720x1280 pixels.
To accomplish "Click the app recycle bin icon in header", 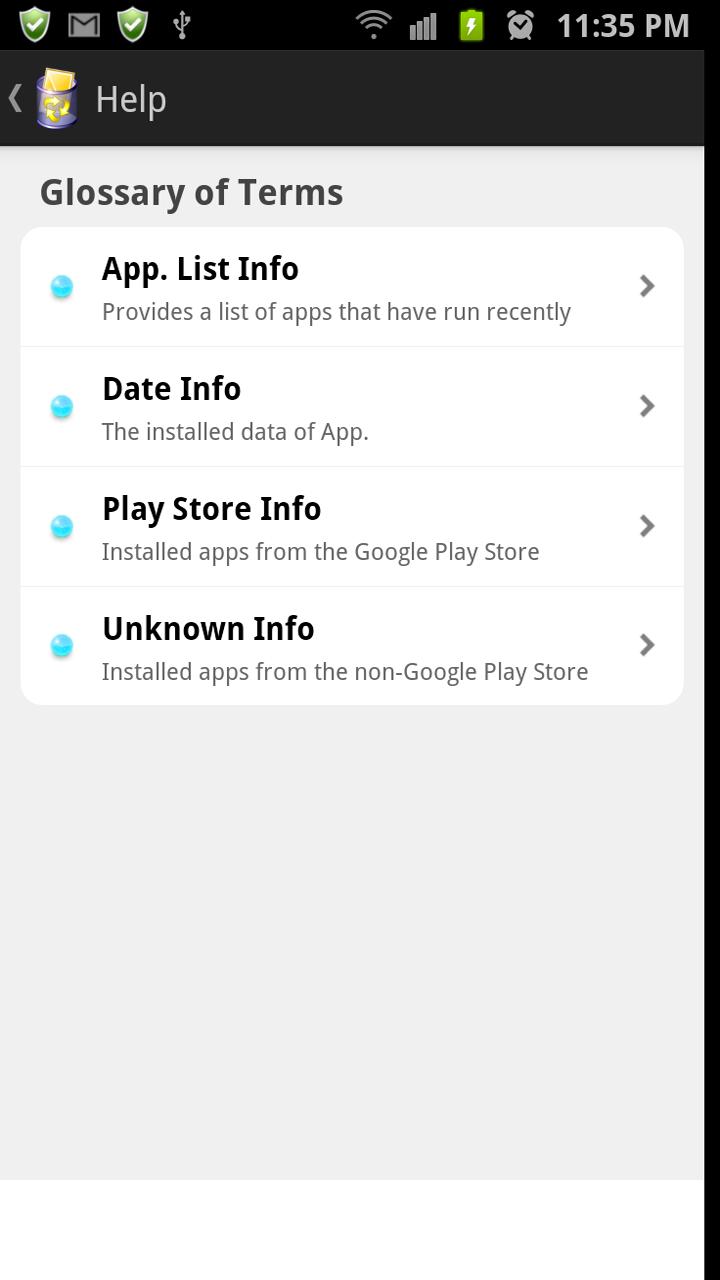I will tap(57, 97).
